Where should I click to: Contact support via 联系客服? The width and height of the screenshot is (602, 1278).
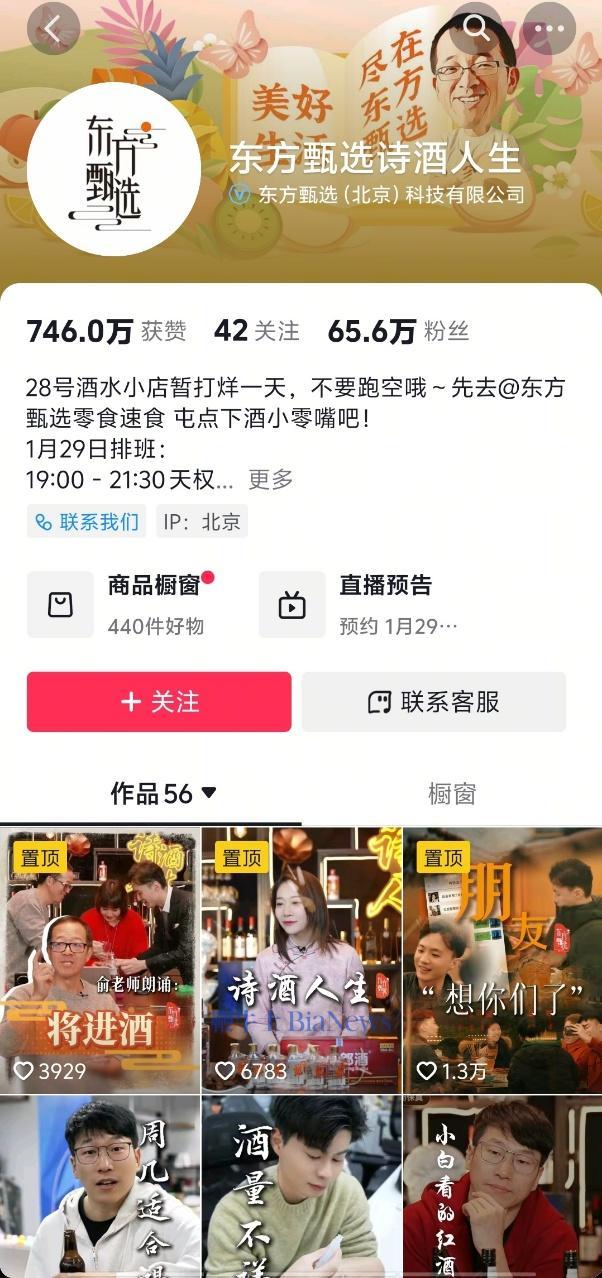pyautogui.click(x=434, y=702)
